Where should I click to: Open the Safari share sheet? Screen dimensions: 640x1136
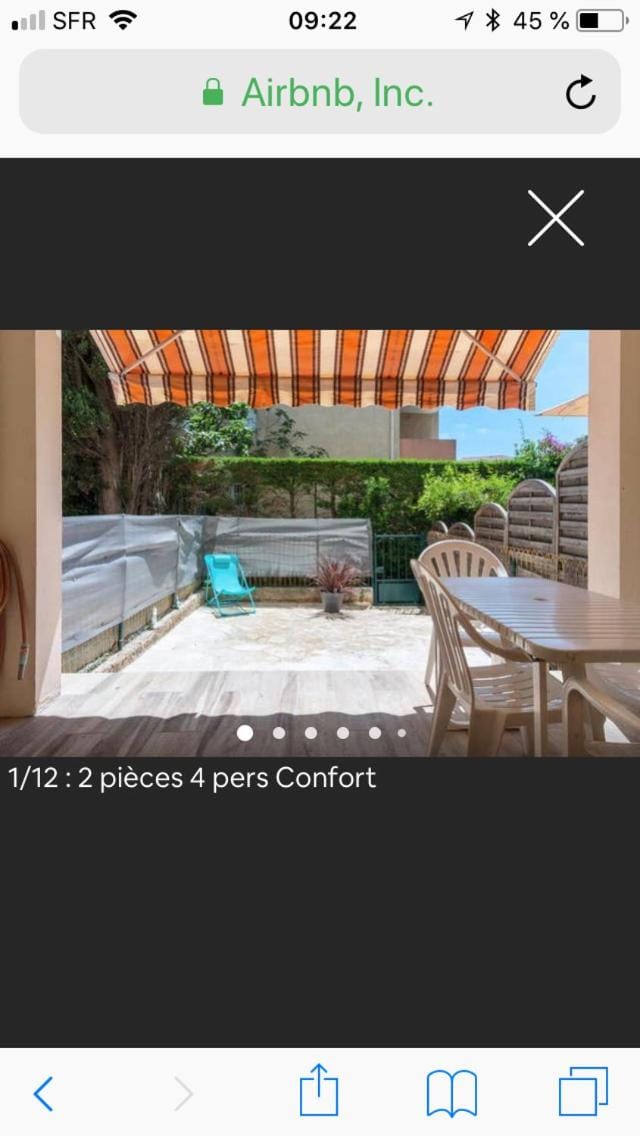(x=319, y=1090)
